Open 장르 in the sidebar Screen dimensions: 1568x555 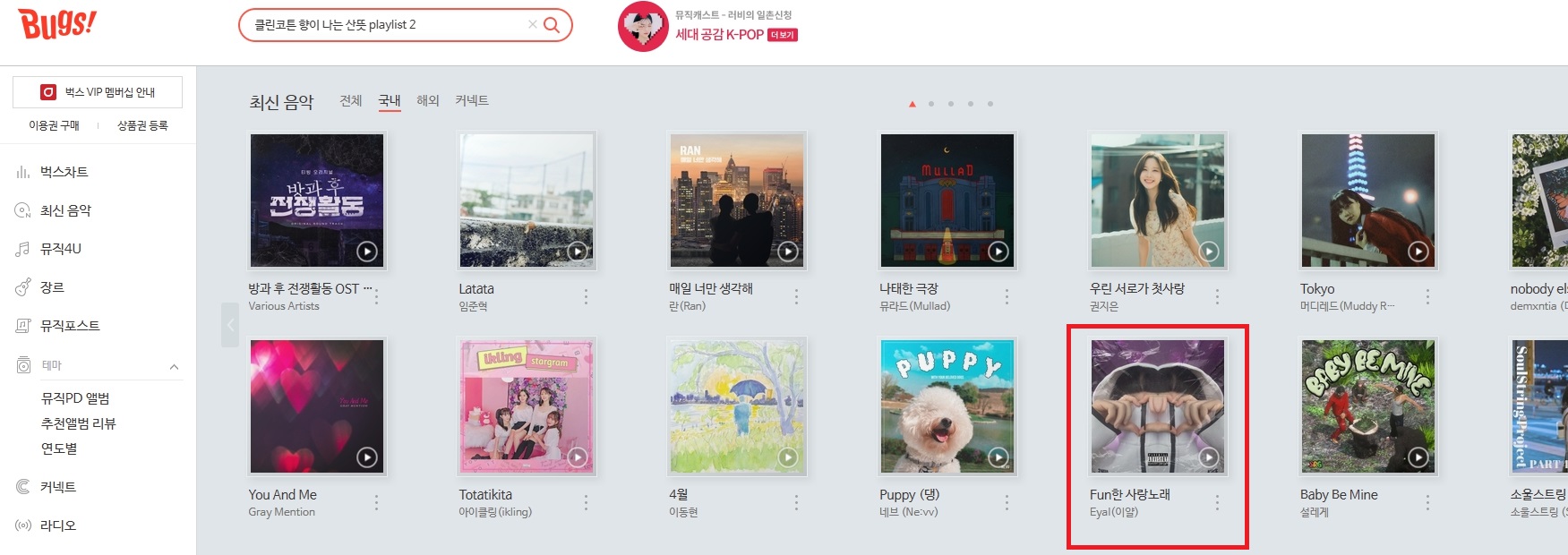52,287
